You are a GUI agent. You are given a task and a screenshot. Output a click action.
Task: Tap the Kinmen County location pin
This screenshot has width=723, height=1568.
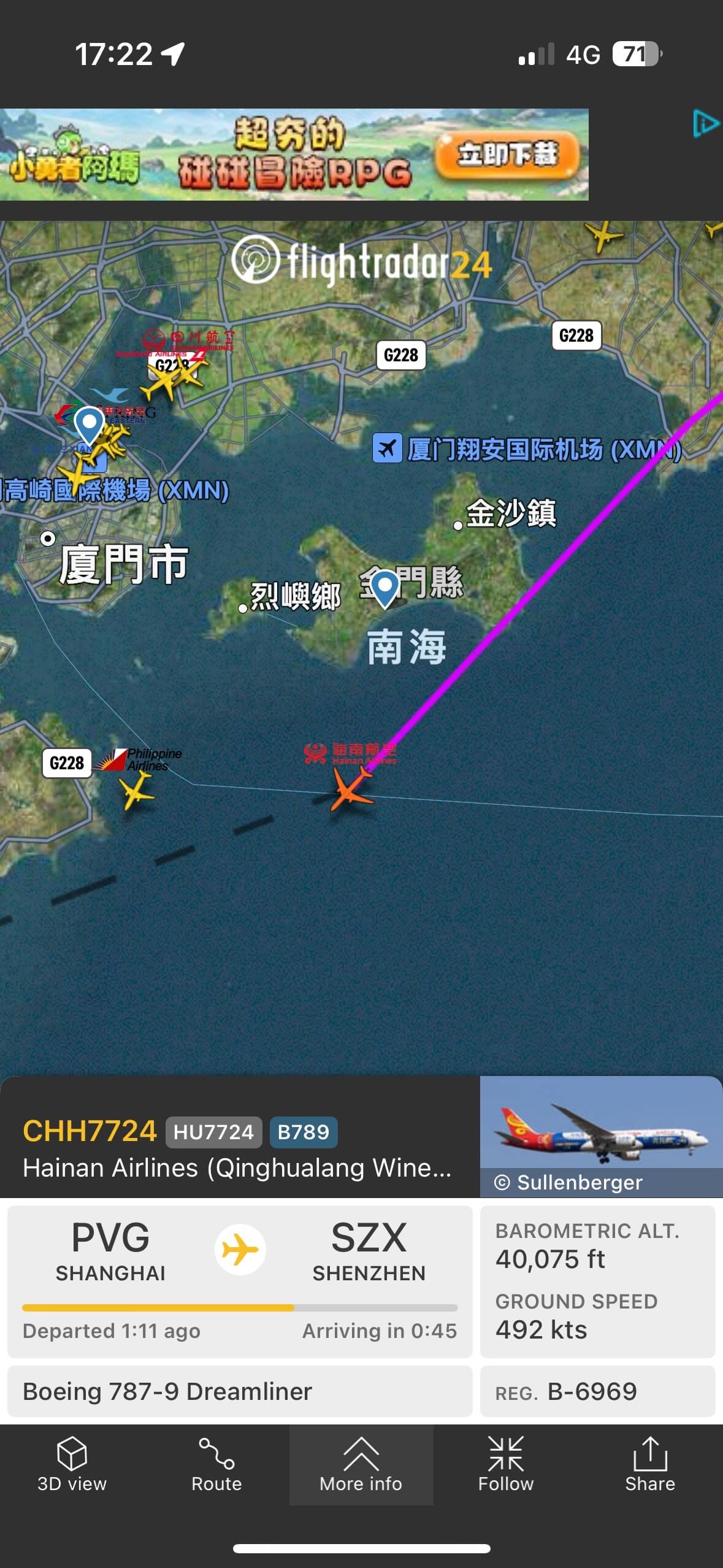point(385,588)
